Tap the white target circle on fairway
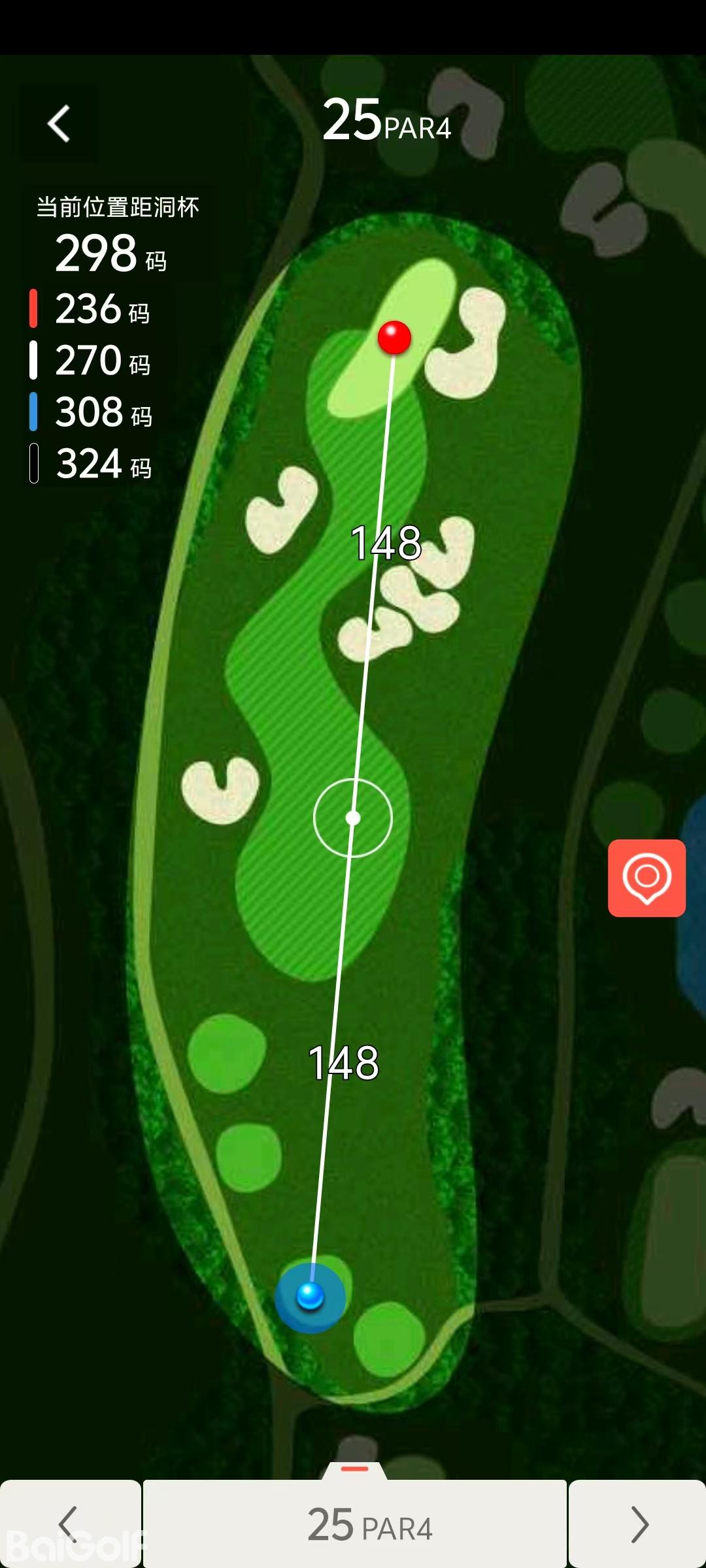The height and width of the screenshot is (1568, 706). [353, 817]
